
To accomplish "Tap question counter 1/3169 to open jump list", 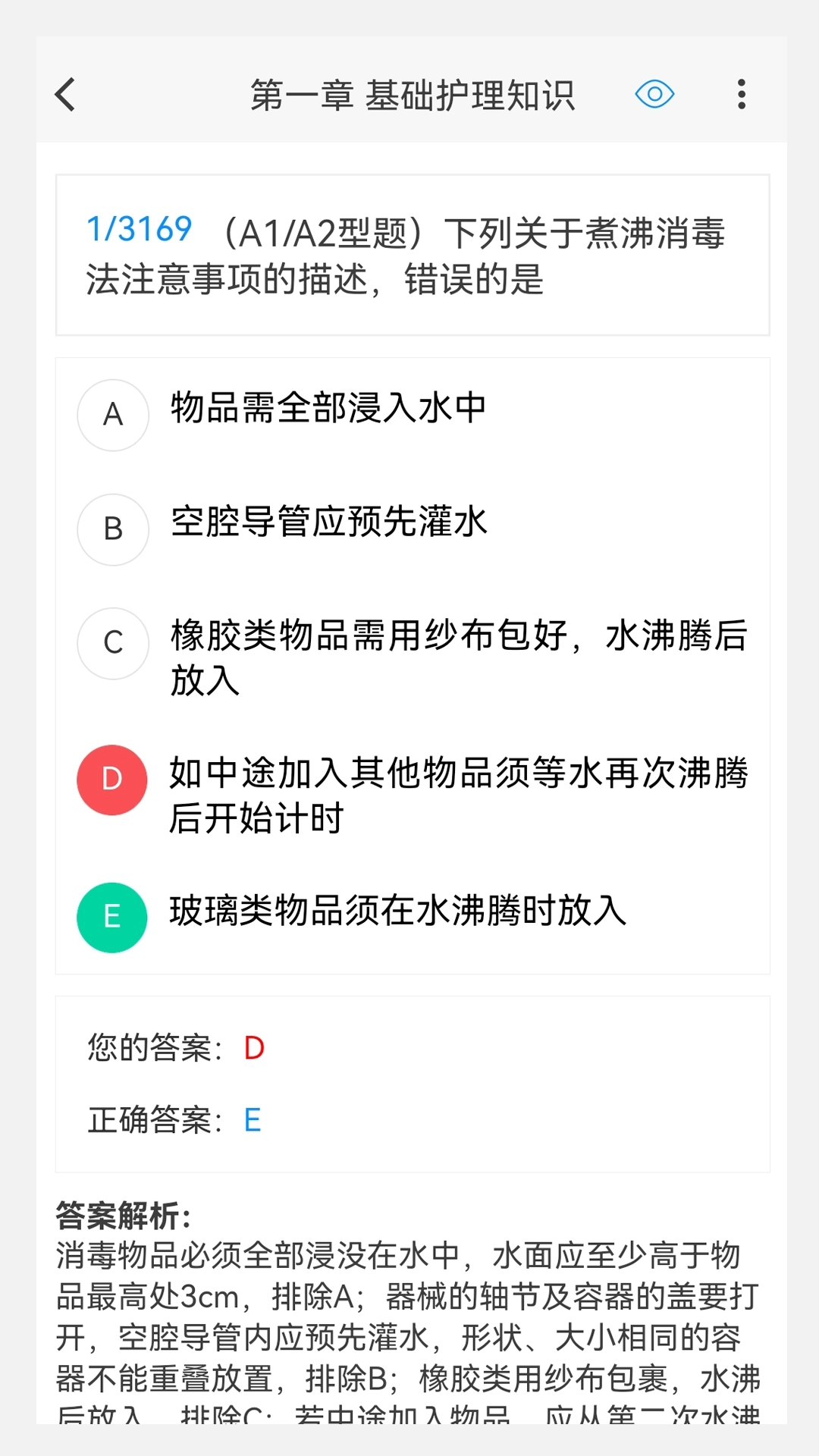I will click(x=140, y=227).
